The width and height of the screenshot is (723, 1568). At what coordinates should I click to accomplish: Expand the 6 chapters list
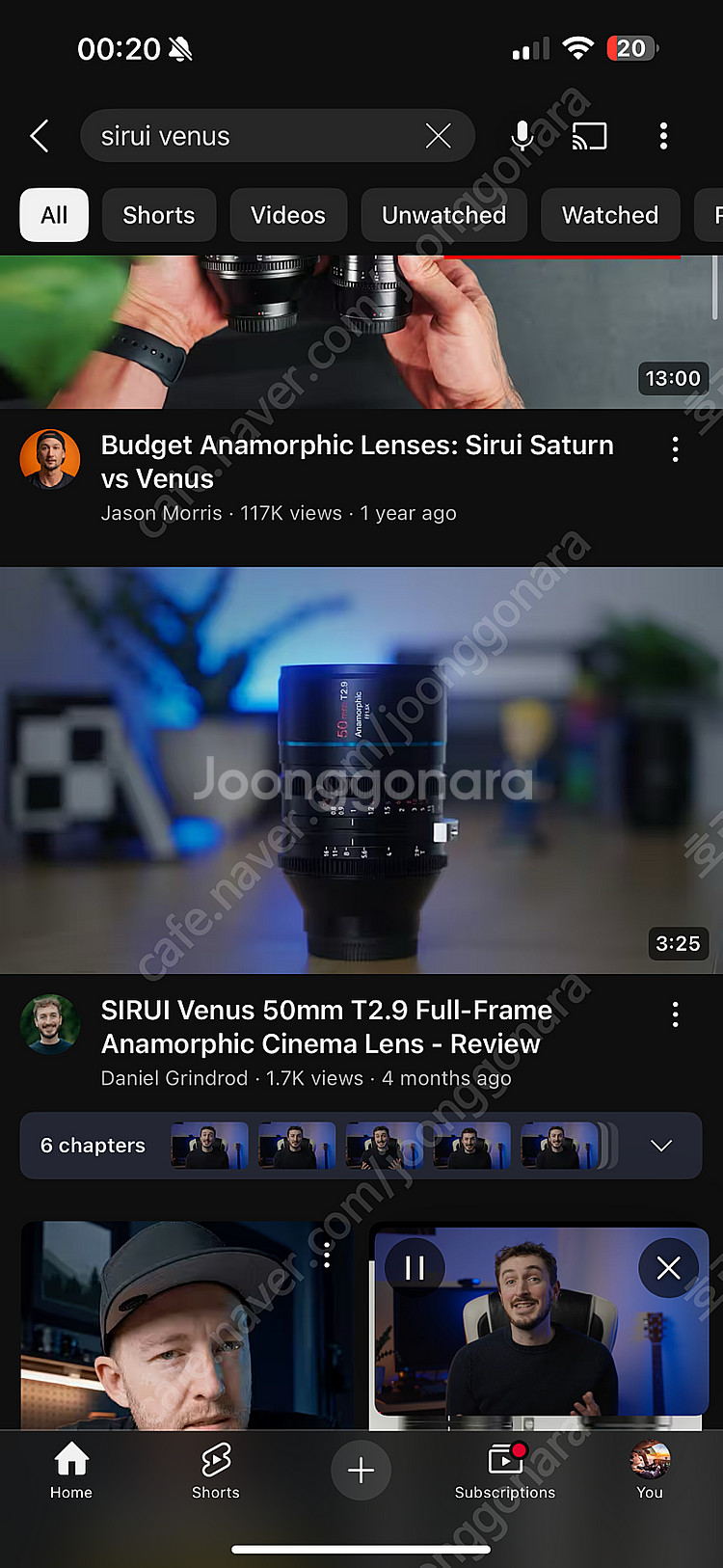(660, 1146)
